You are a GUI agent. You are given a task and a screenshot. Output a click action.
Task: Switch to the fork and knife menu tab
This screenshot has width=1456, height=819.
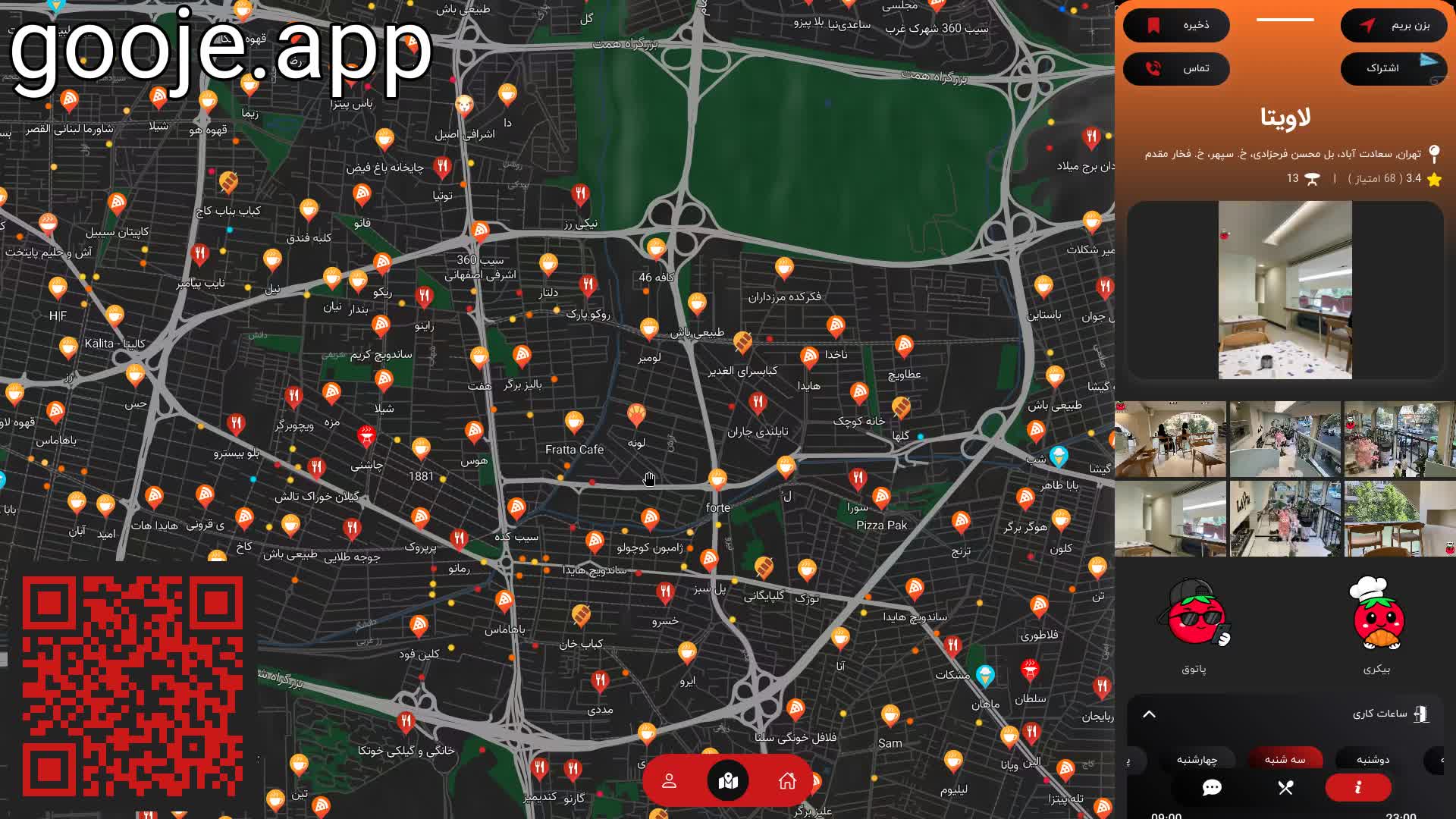tap(1285, 788)
